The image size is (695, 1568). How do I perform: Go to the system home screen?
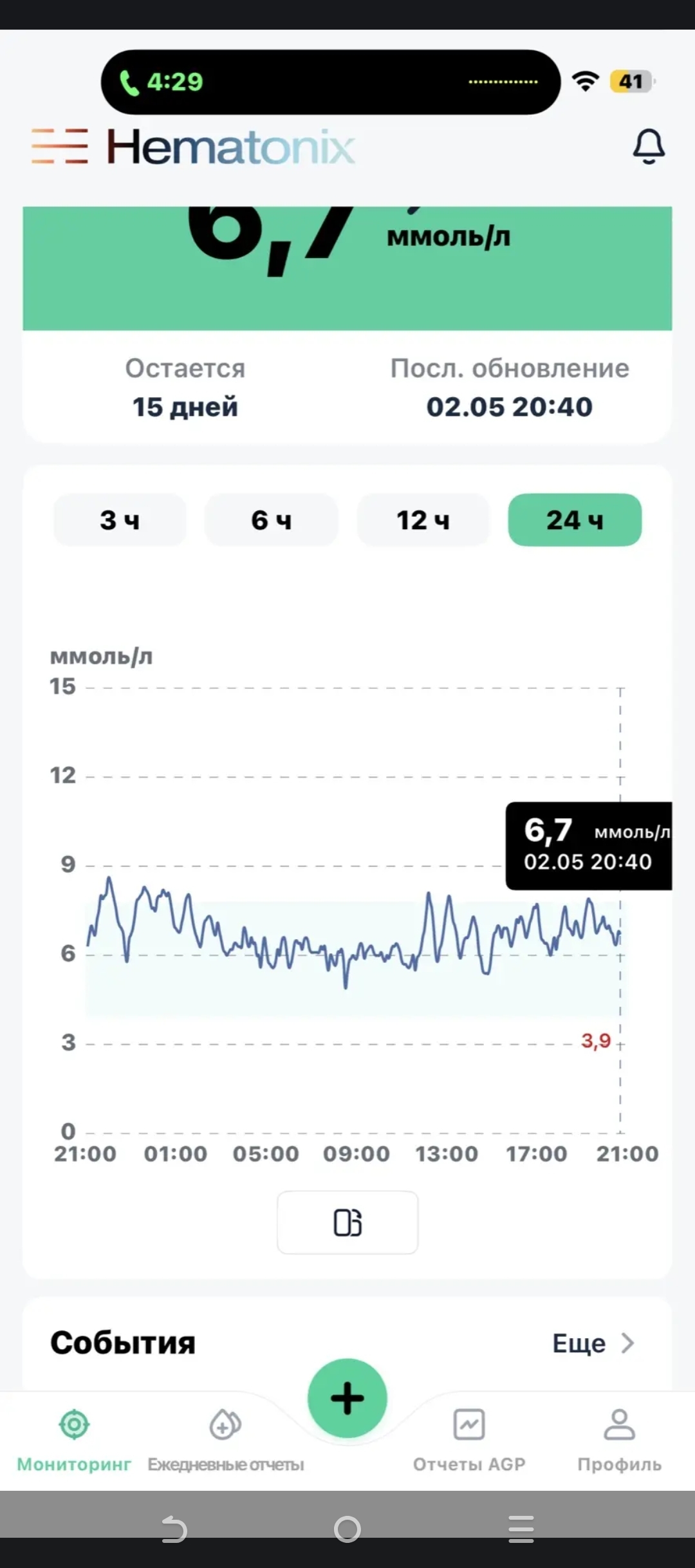(x=347, y=1529)
